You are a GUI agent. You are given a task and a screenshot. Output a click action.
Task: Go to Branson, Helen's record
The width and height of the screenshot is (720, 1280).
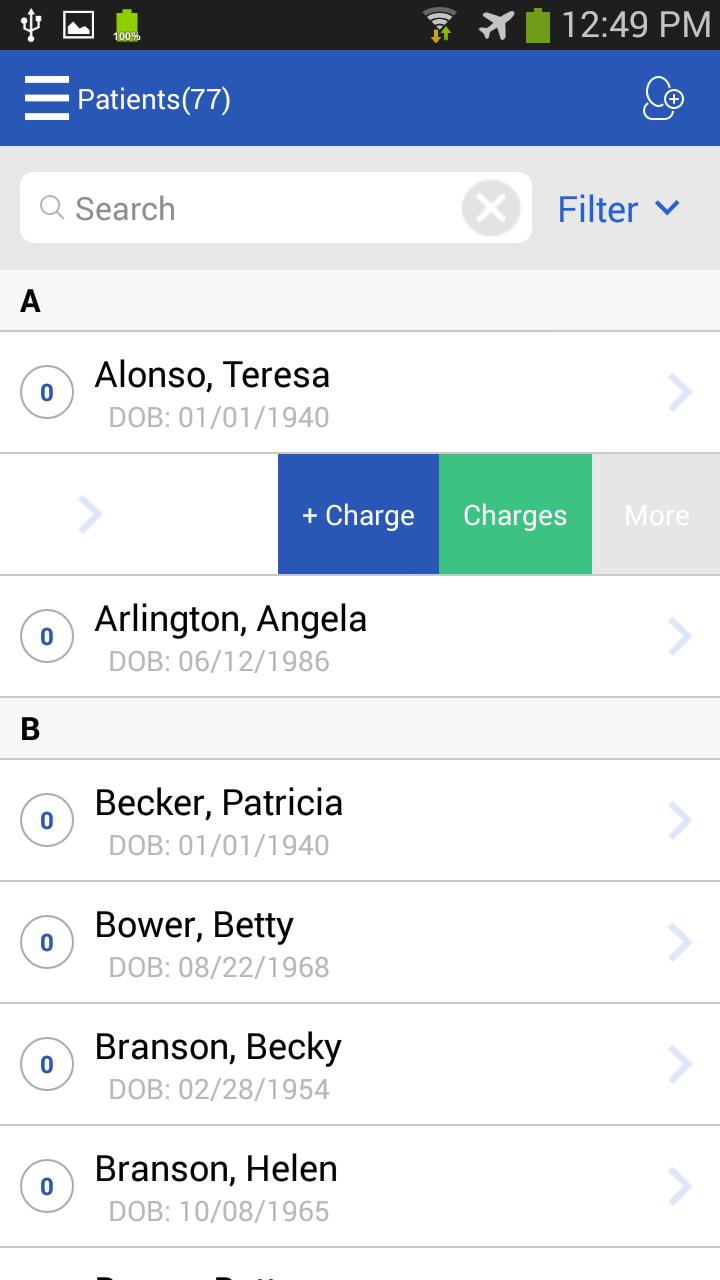360,1186
